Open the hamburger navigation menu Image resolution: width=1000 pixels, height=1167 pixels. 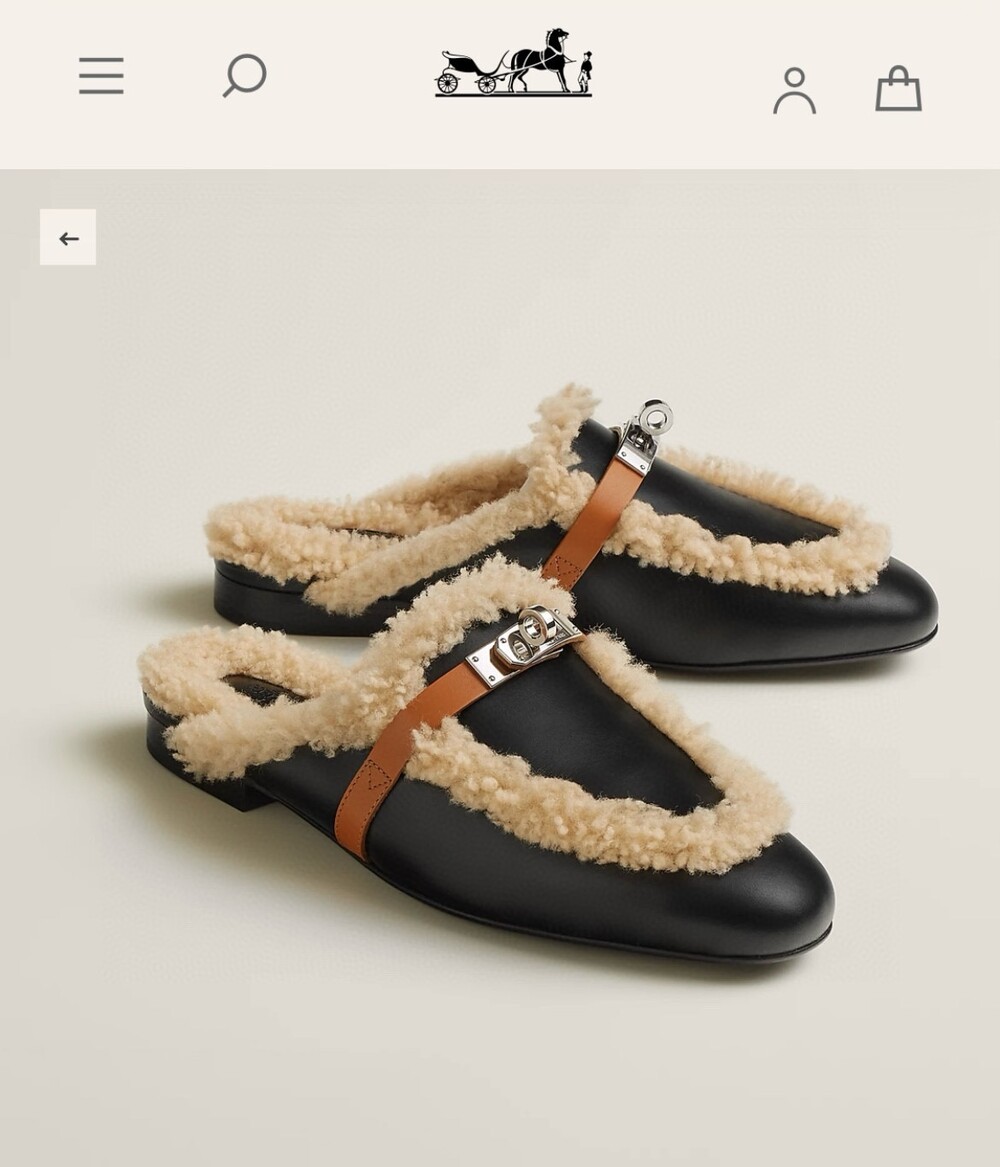[101, 76]
